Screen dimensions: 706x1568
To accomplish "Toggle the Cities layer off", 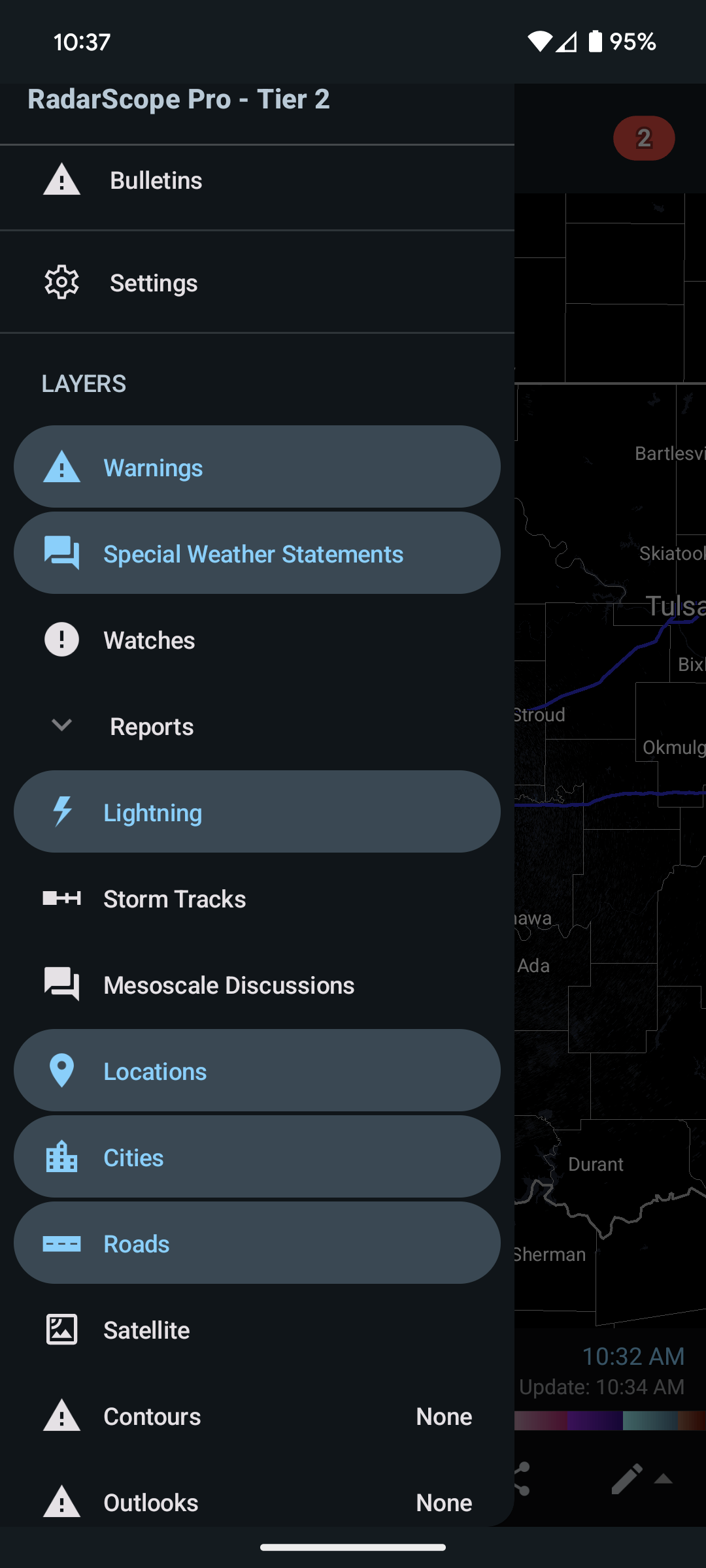I will (x=257, y=1157).
